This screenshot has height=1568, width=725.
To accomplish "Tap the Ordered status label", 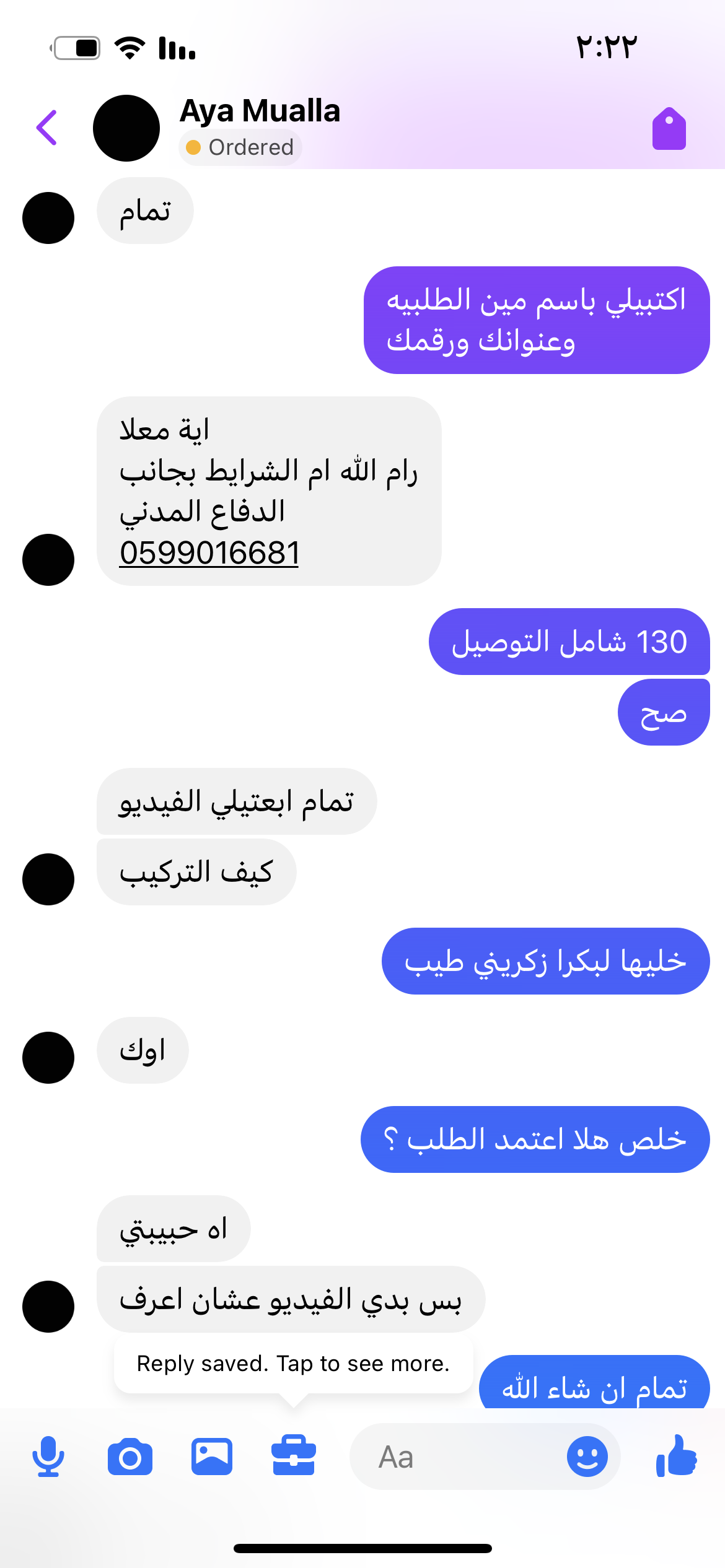I will [240, 147].
